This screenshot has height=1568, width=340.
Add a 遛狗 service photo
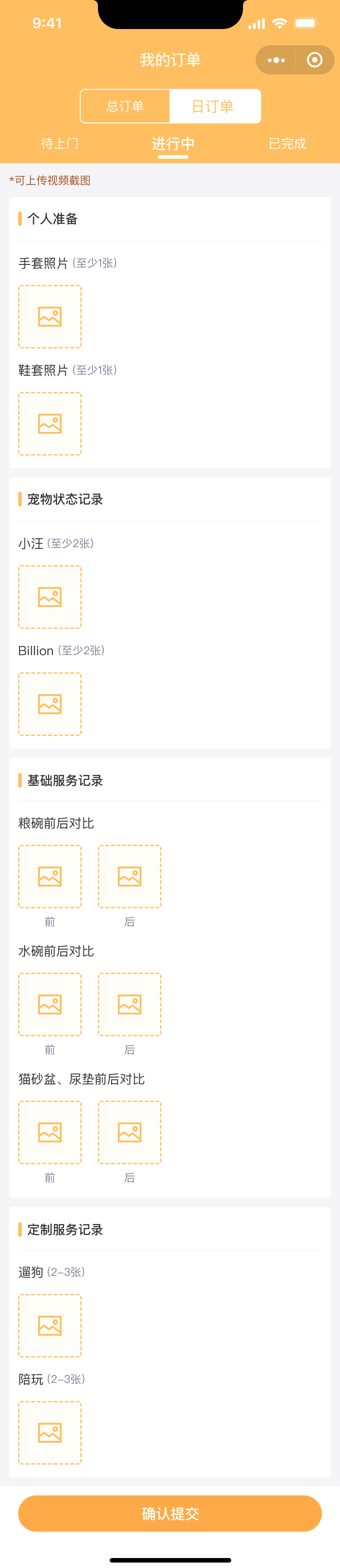[50, 1325]
